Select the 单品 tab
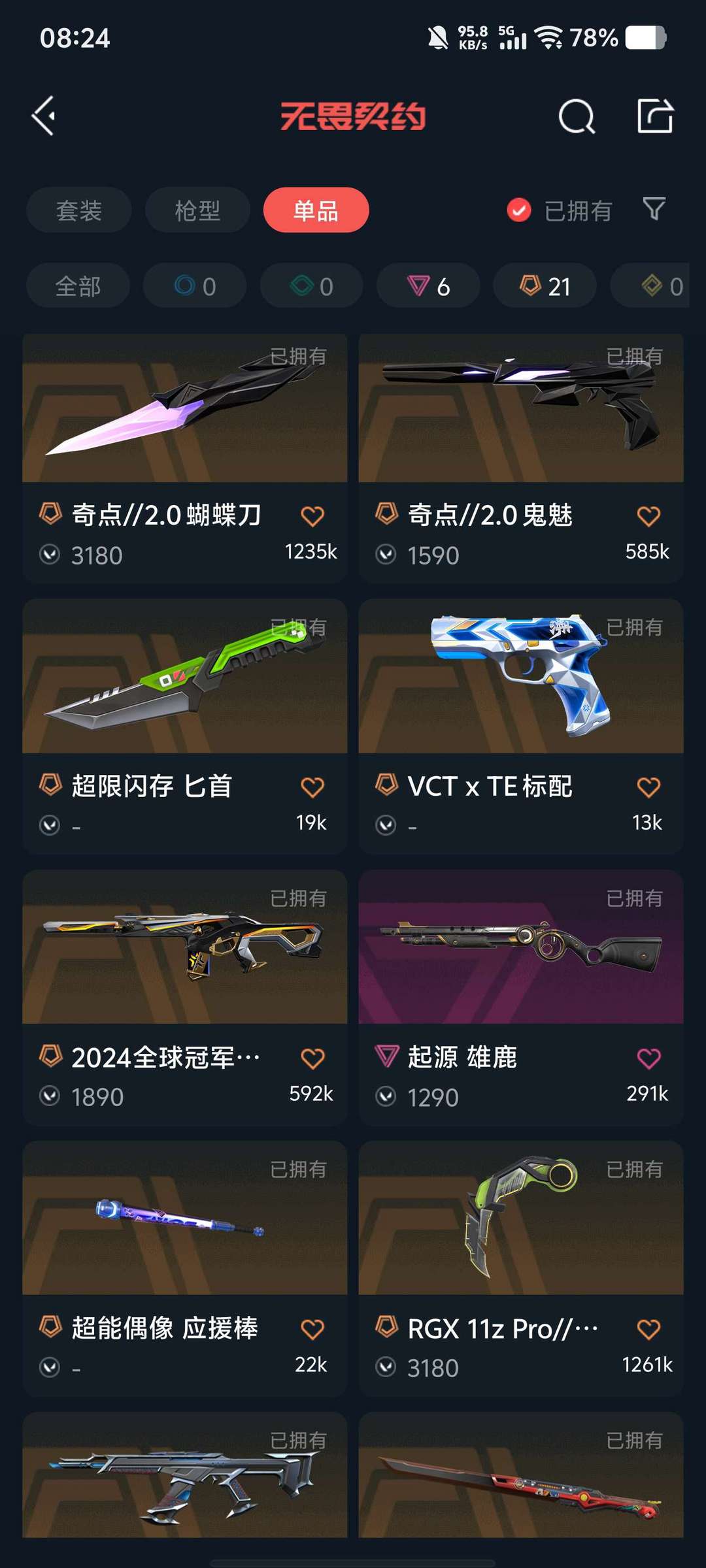706x1568 pixels. 316,210
